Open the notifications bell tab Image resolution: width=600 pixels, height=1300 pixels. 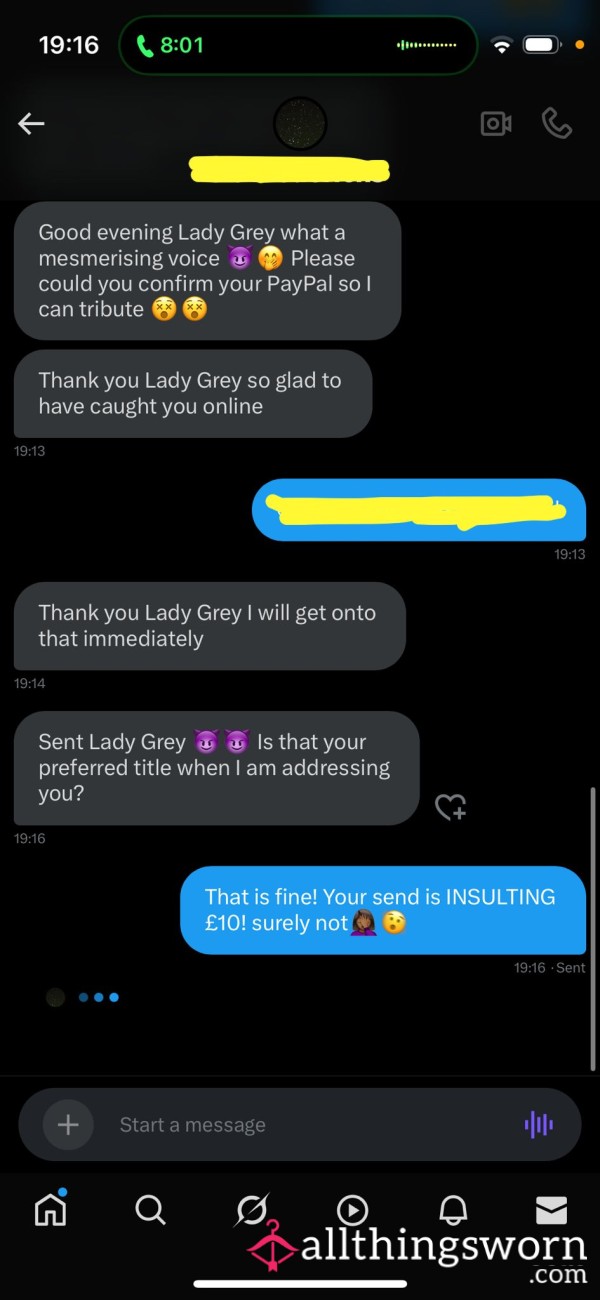(452, 1210)
